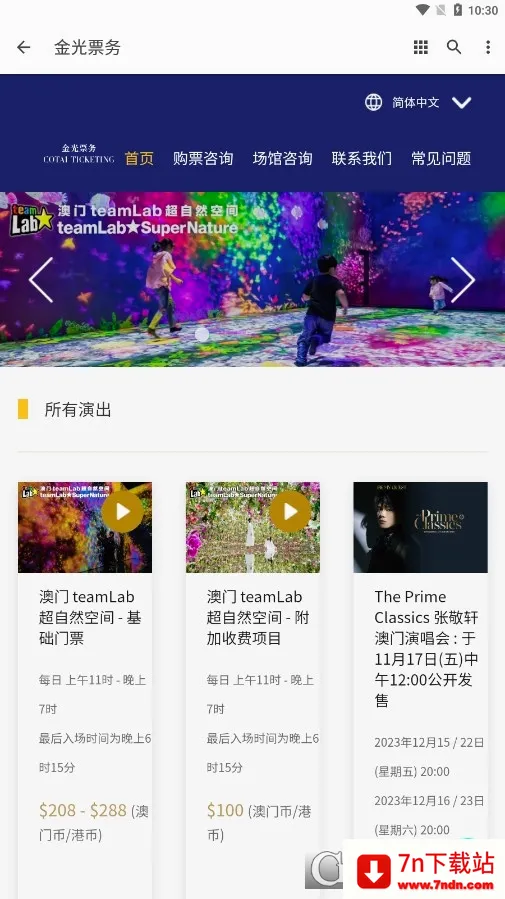Show the next banner with right arrow
The width and height of the screenshot is (505, 899).
click(463, 280)
